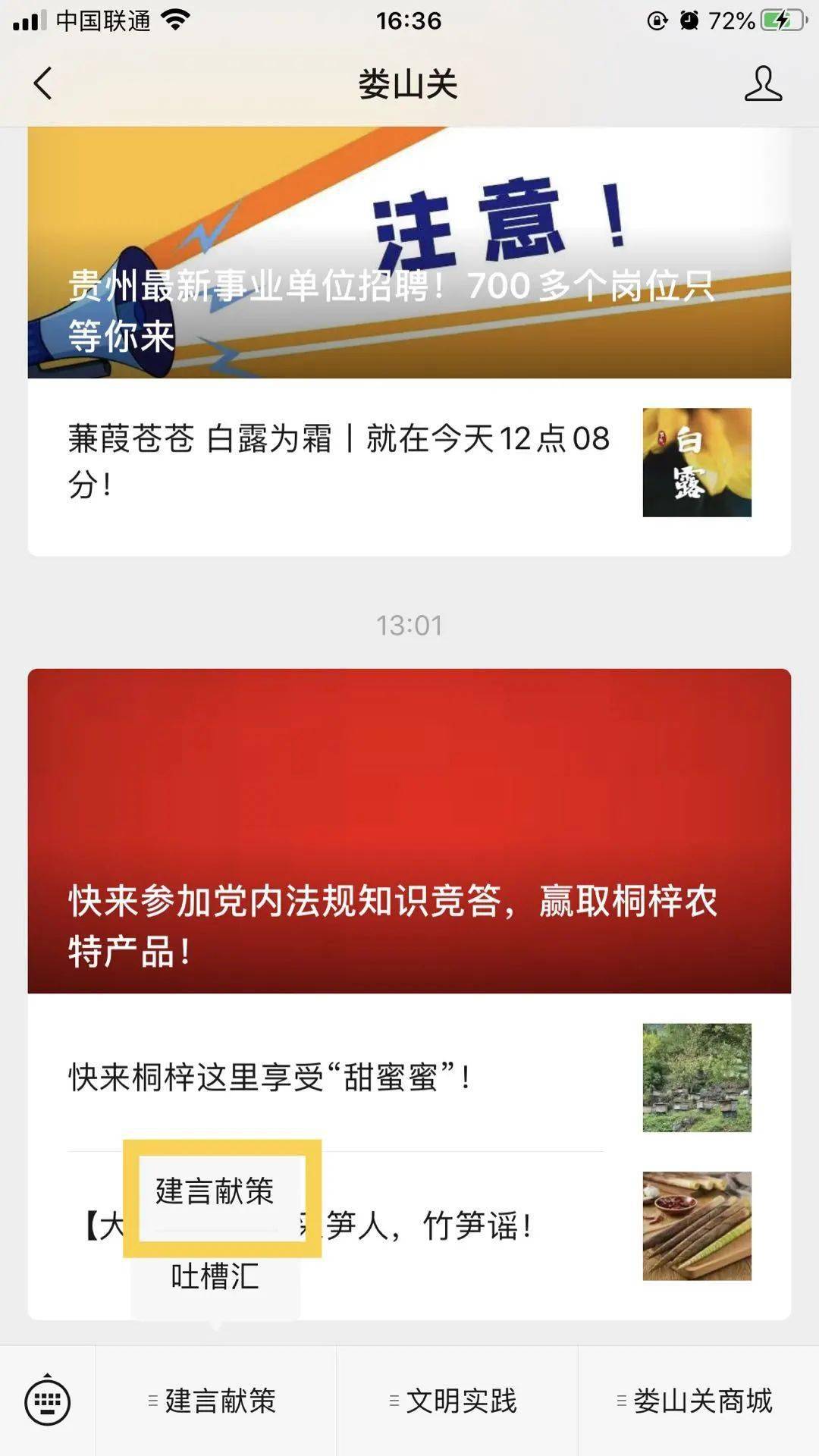This screenshot has width=819, height=1456.
Task: Open the 党内法规知识竞答 red banner article
Action: click(409, 827)
